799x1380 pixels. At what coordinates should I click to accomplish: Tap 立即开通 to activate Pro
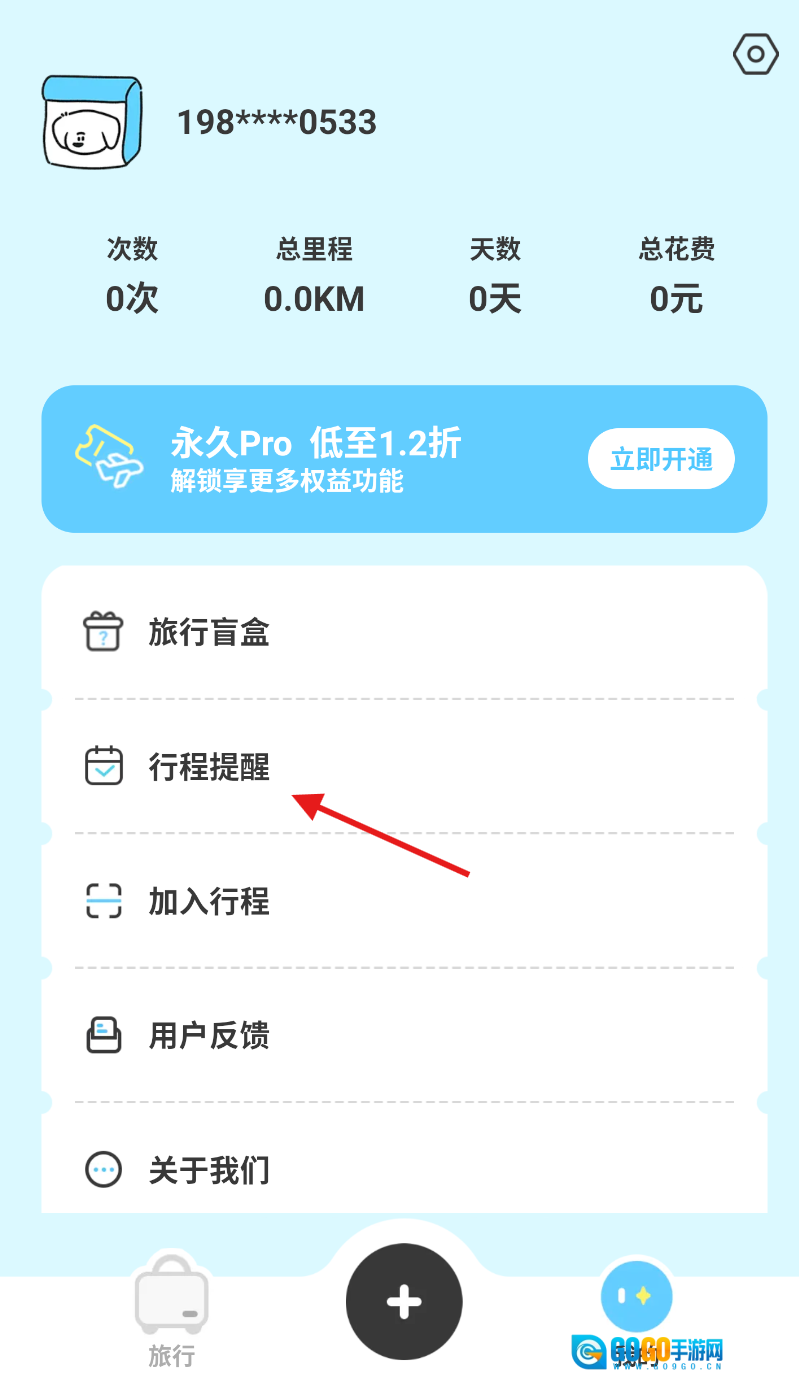661,460
